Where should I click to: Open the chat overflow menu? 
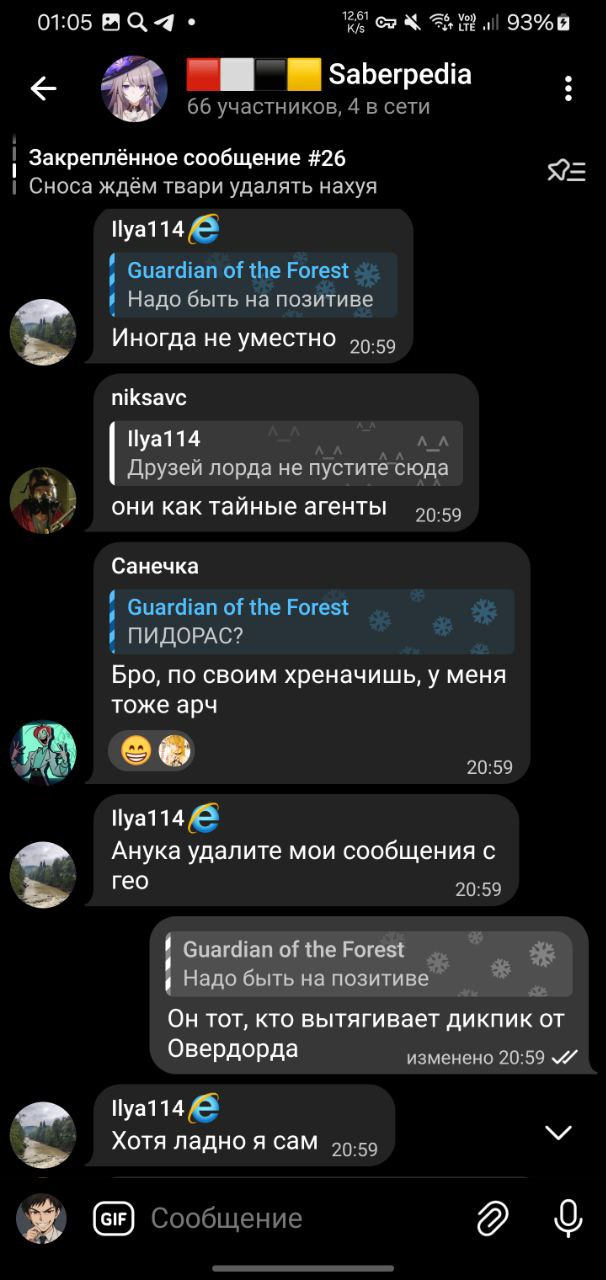(x=568, y=89)
